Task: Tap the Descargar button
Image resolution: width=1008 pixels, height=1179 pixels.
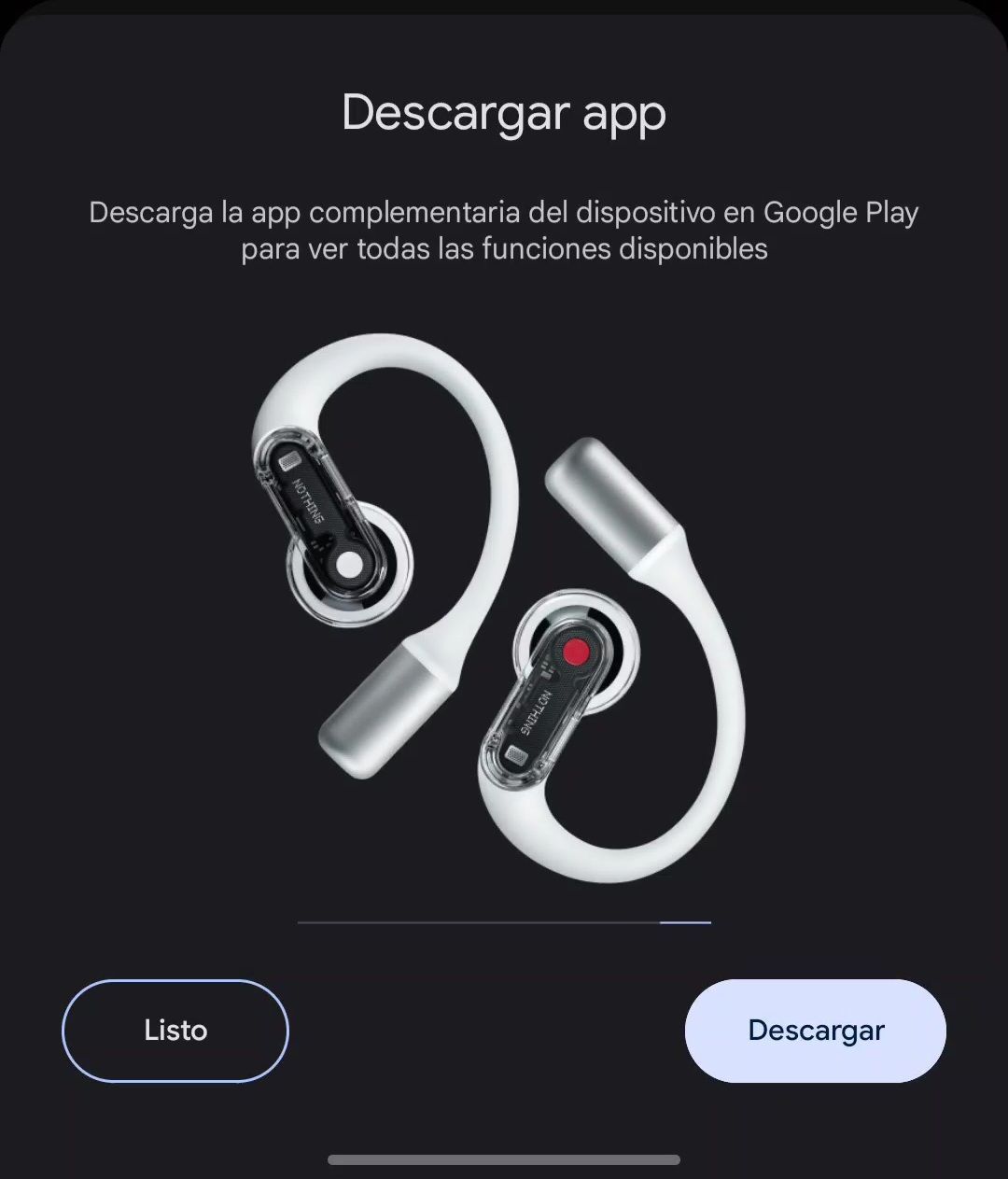Action: (x=815, y=1031)
